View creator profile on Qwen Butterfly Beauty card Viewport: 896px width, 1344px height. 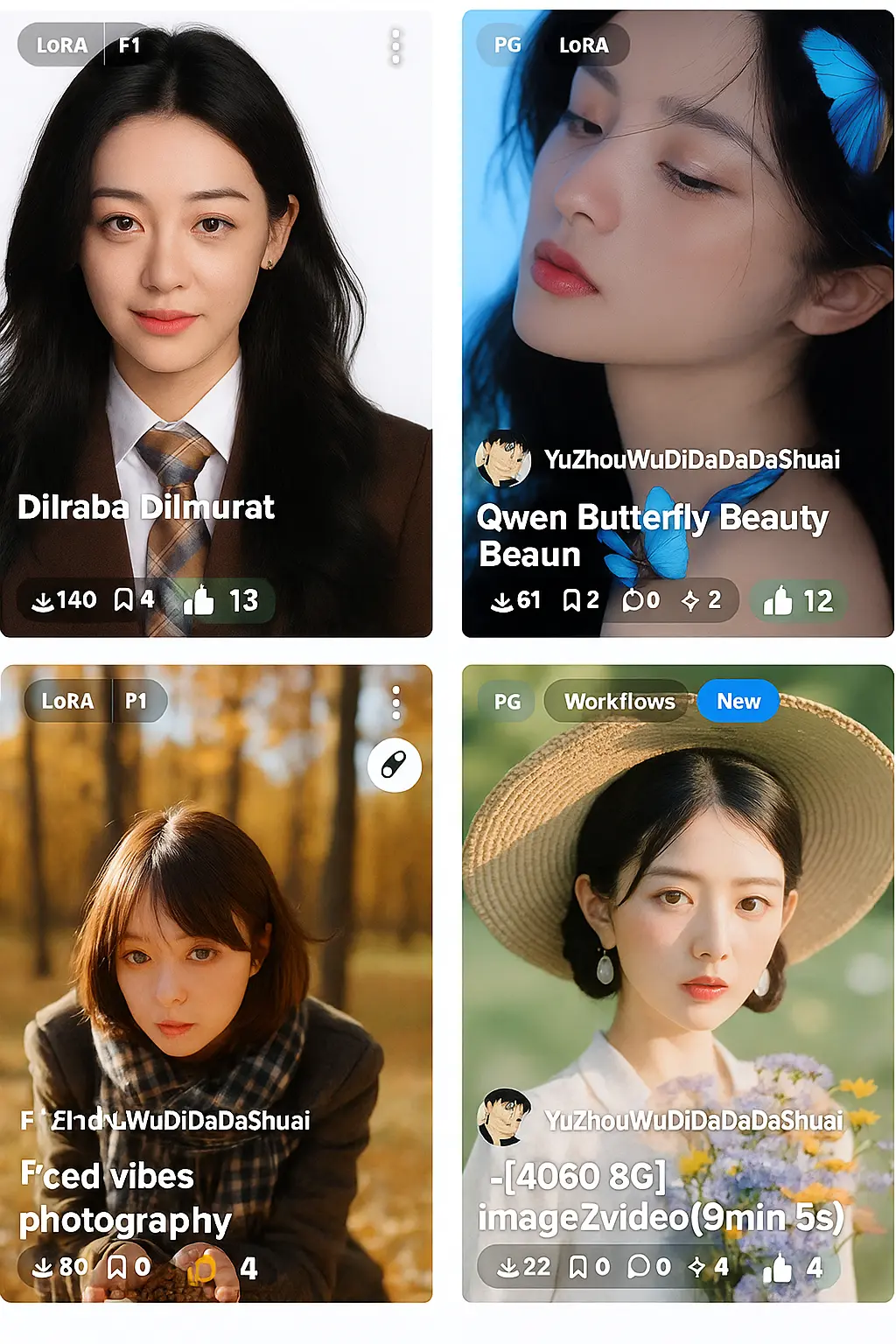pos(503,458)
